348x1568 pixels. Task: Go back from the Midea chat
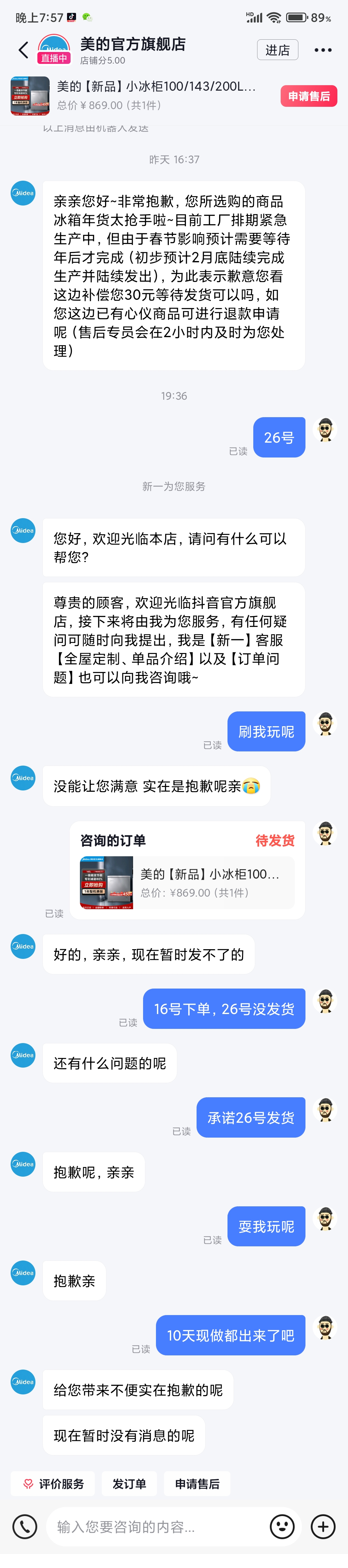coord(24,50)
